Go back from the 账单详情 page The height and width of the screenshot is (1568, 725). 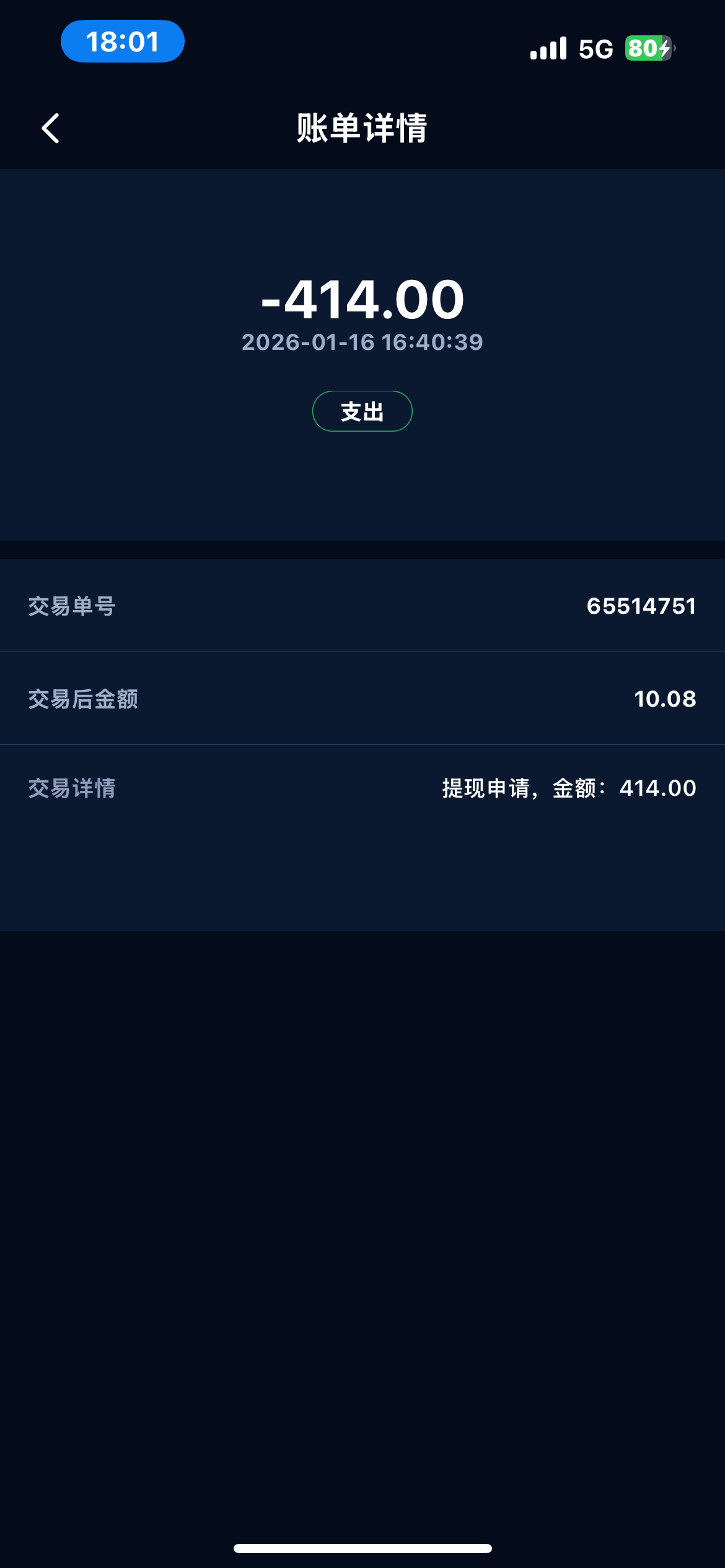(50, 128)
